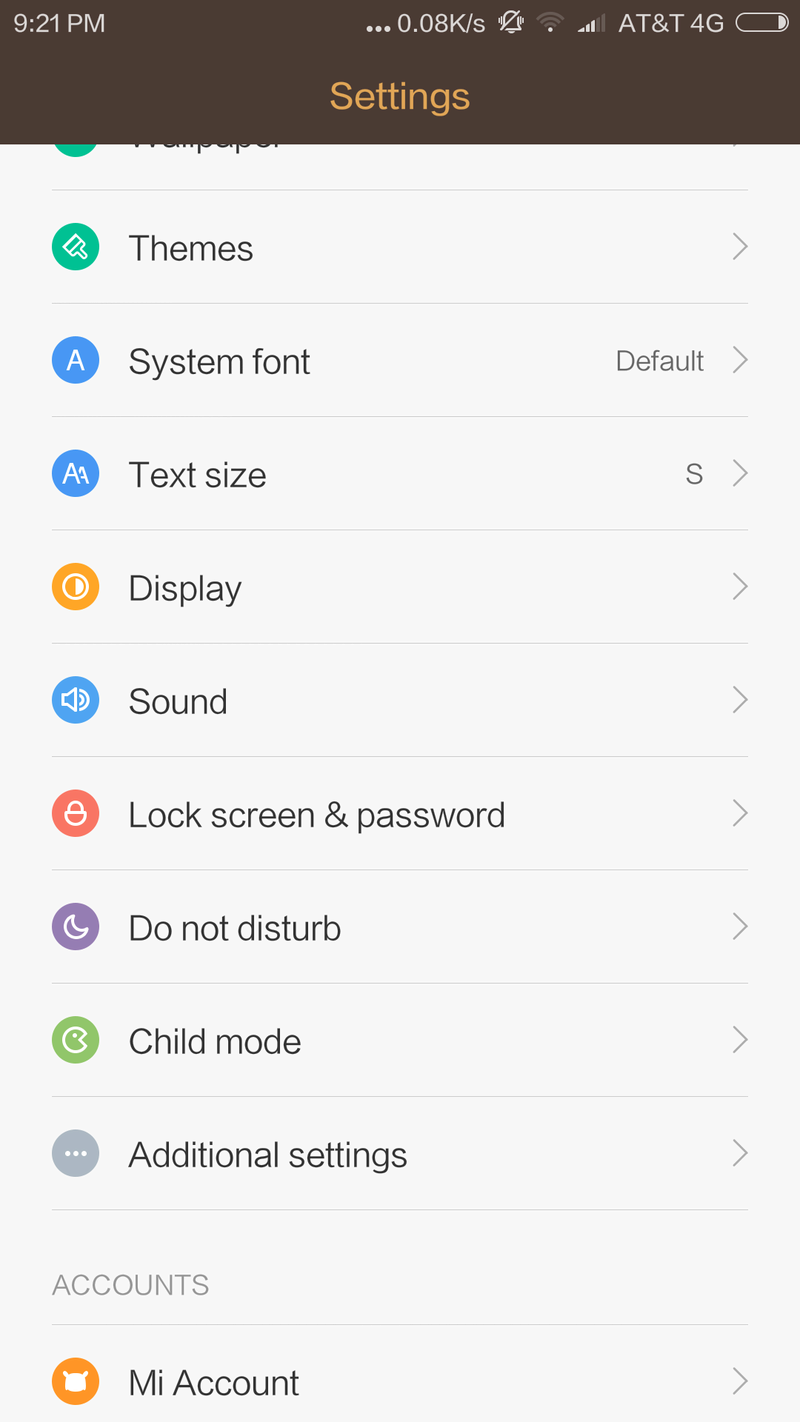The height and width of the screenshot is (1422, 800).
Task: Open Child mode settings
Action: click(x=400, y=1040)
